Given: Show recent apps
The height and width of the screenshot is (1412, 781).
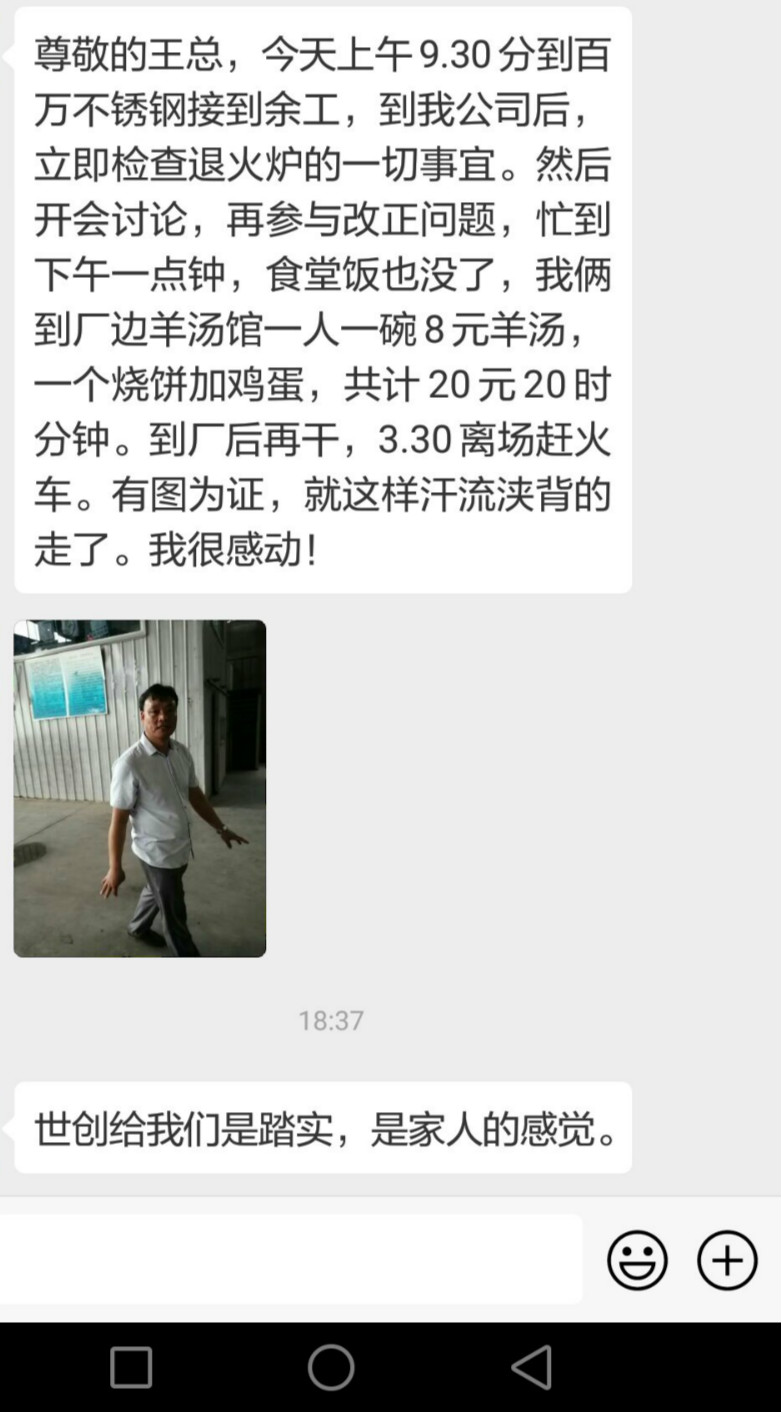Looking at the screenshot, I should point(131,1367).
